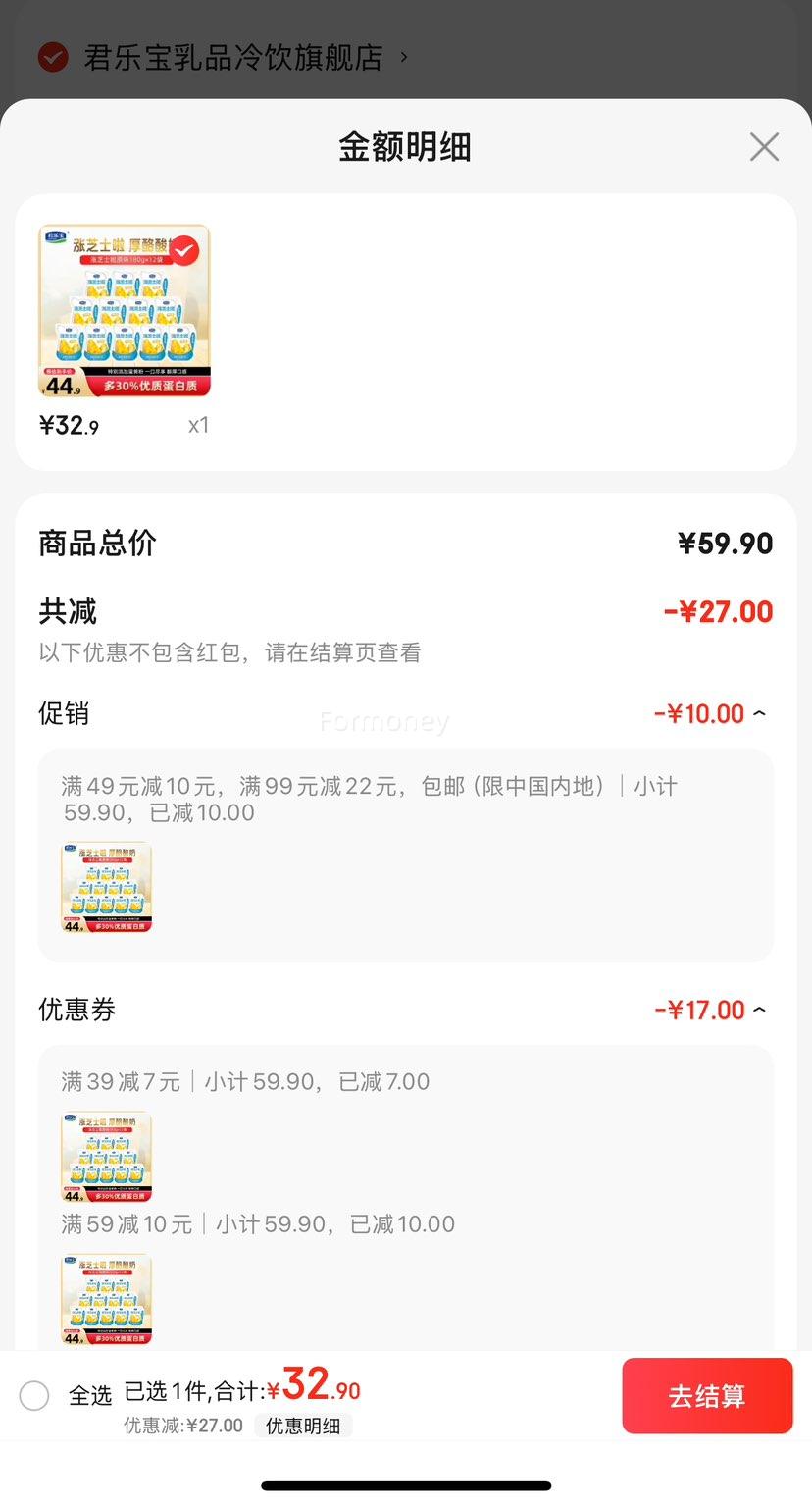Open the 君乐宝乳品冷饮旗舰店 store page
Image resolution: width=812 pixels, height=1506 pixels.
pyautogui.click(x=235, y=57)
